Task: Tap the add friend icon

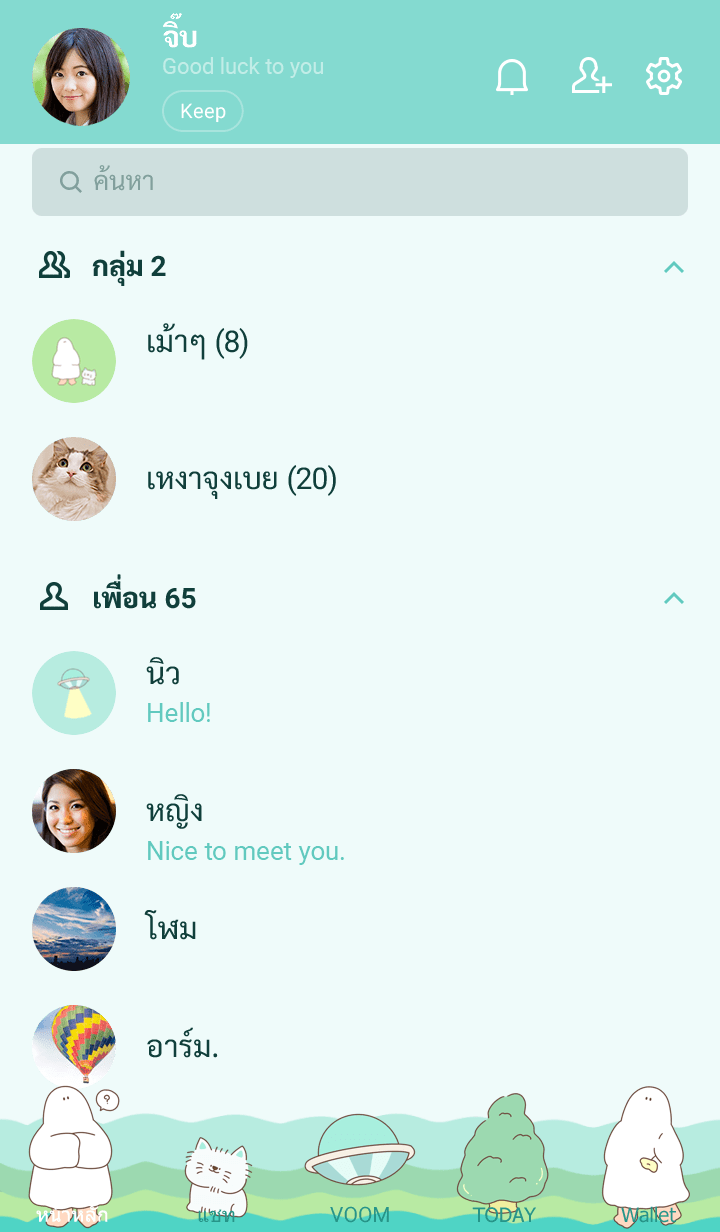Action: tap(591, 77)
